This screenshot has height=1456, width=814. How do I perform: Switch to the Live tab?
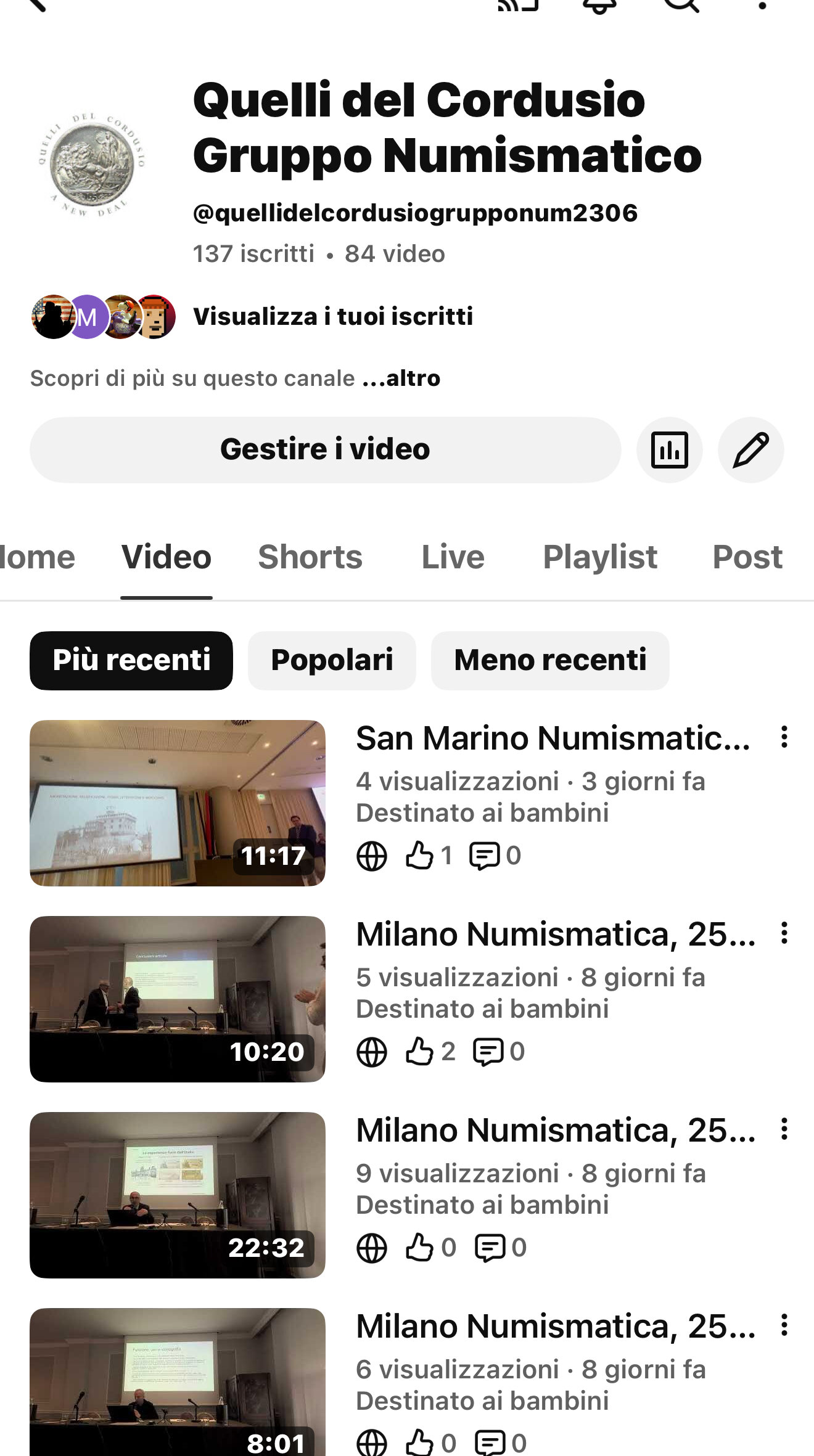click(x=453, y=557)
